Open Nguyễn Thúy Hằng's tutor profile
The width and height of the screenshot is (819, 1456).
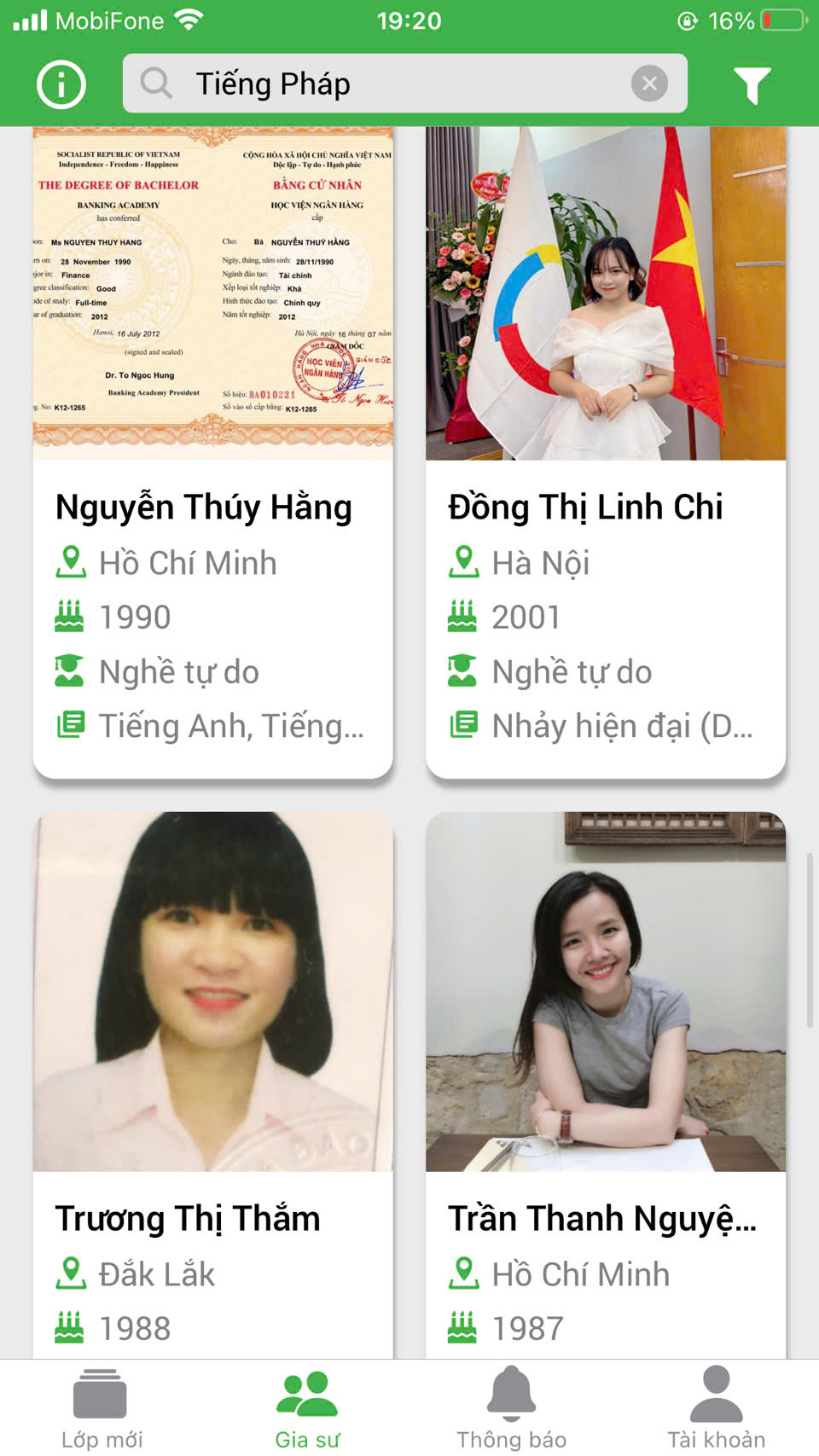point(212,452)
